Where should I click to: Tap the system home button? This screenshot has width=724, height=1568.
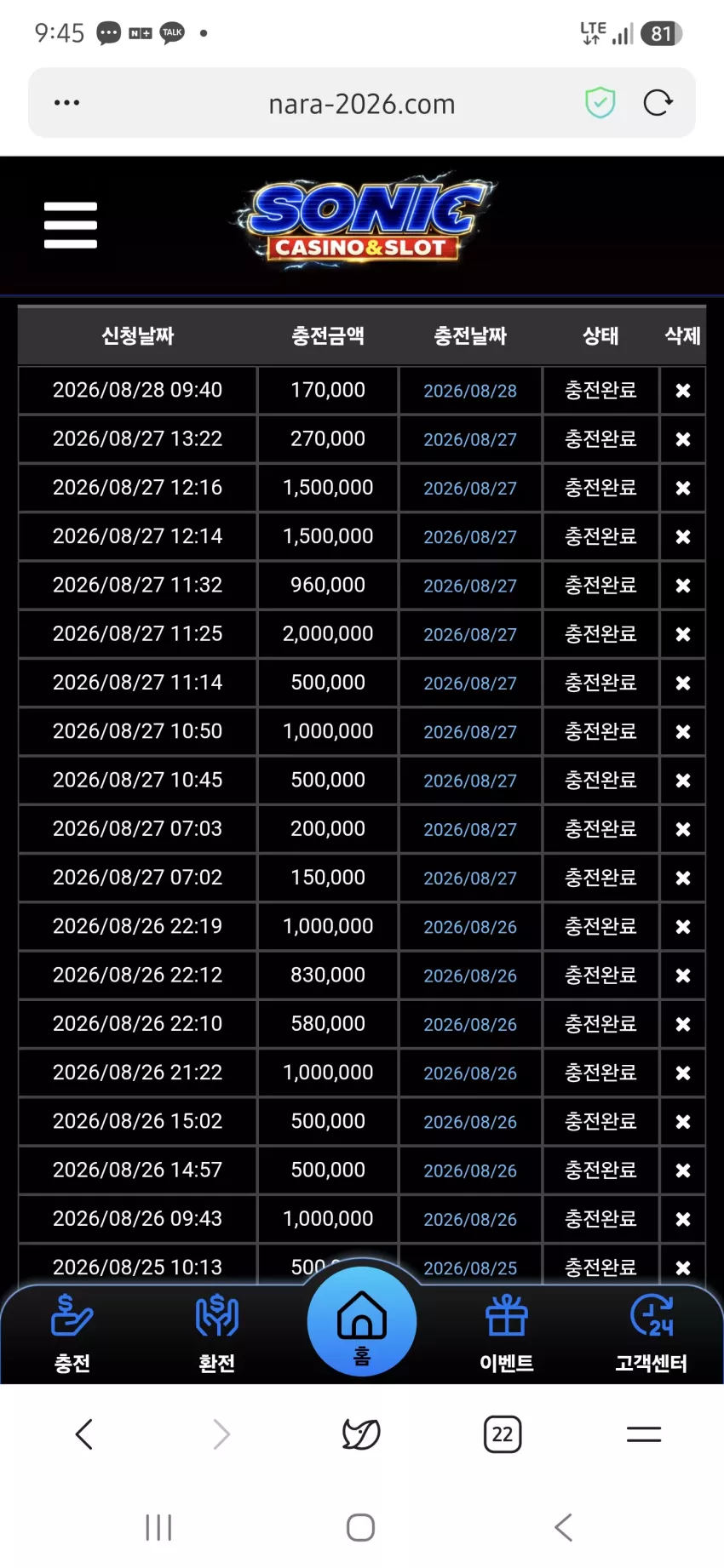(x=361, y=1527)
